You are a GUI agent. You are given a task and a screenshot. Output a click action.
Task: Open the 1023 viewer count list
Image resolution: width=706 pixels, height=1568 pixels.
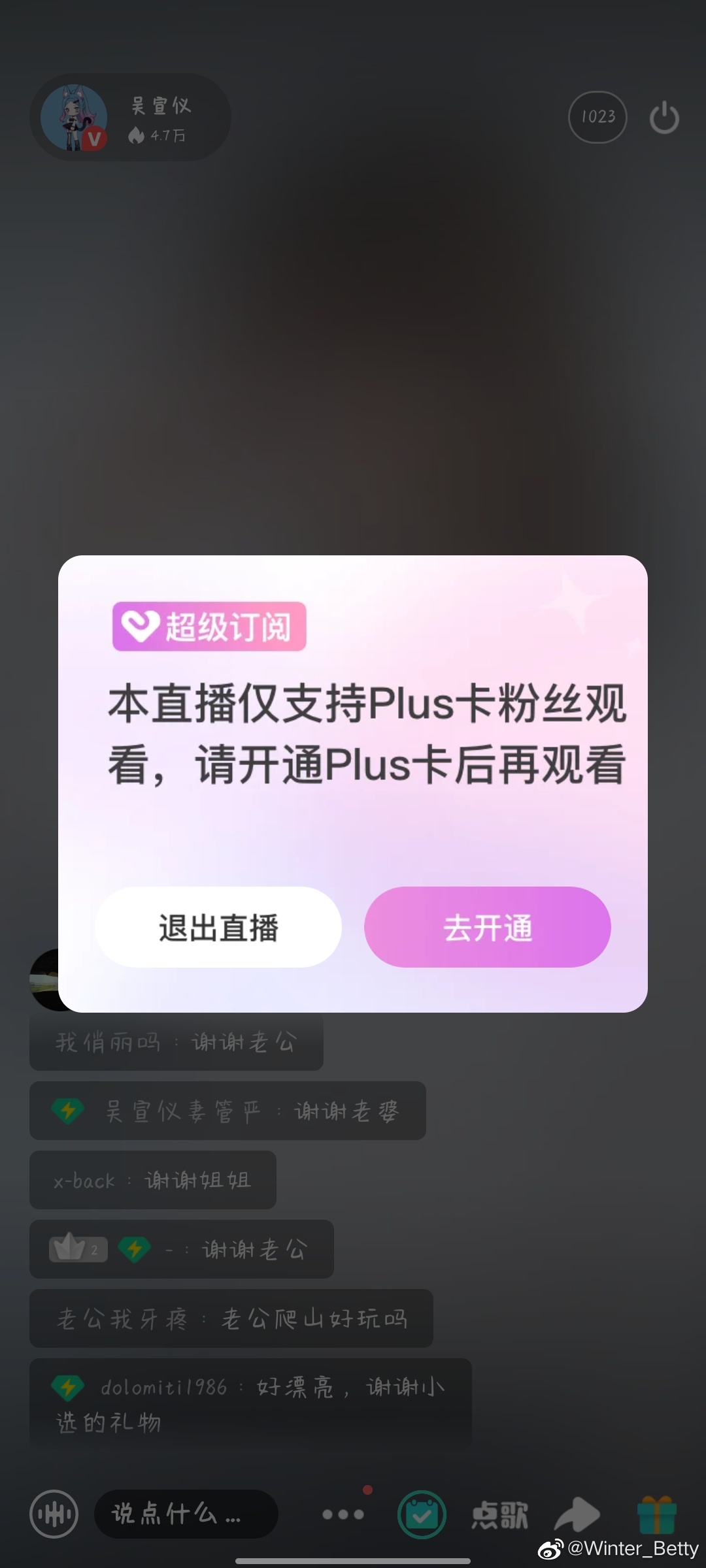(x=597, y=117)
